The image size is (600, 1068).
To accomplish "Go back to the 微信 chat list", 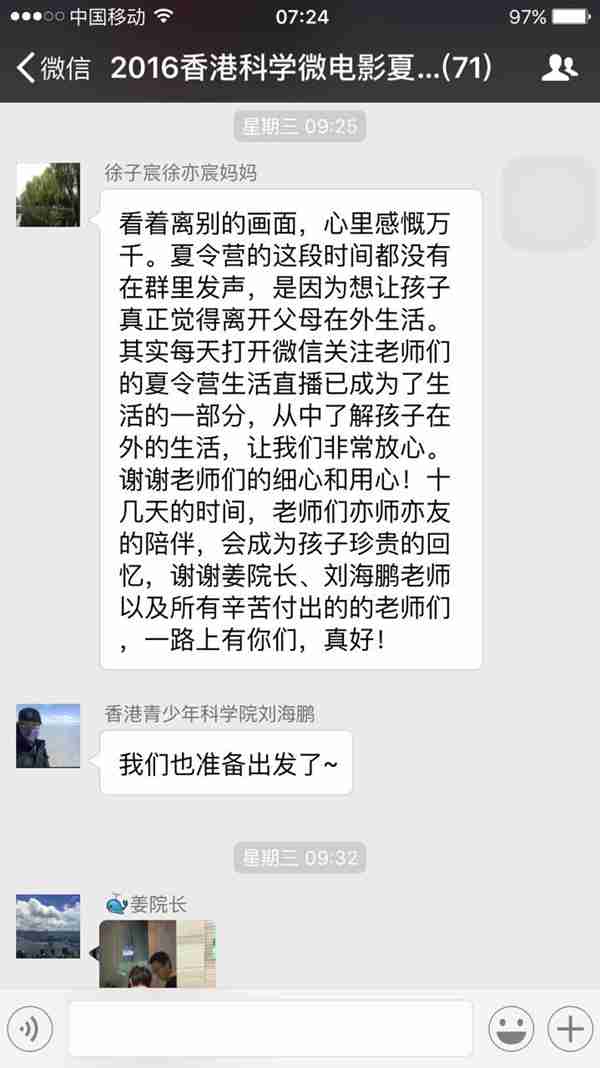I will tap(52, 68).
